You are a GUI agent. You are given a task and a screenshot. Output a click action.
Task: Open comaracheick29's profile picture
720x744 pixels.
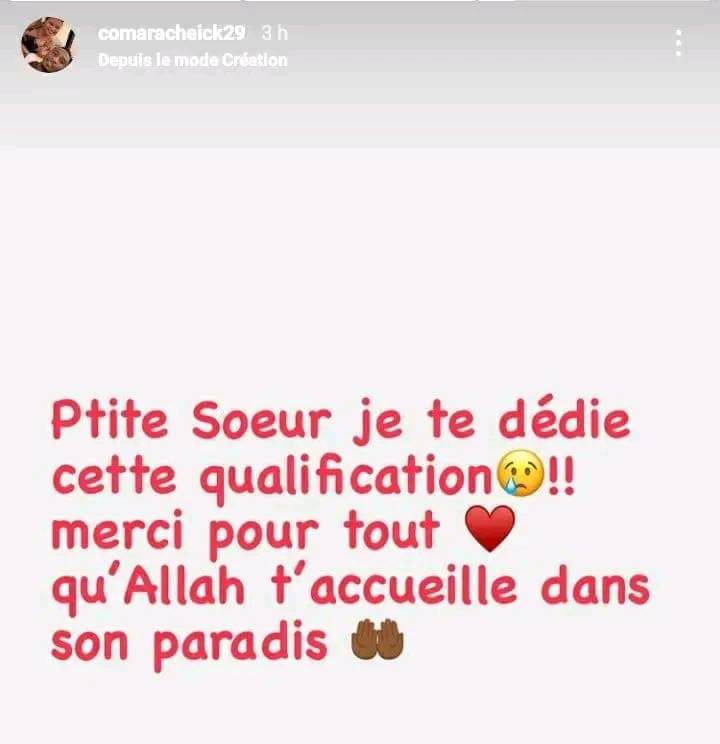[x=48, y=45]
